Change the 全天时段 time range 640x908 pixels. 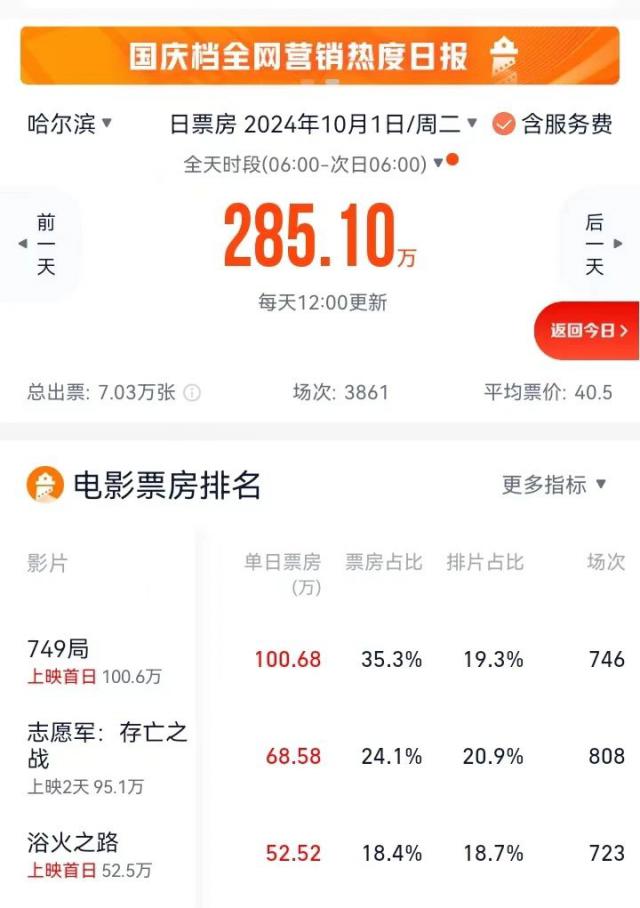pos(313,164)
